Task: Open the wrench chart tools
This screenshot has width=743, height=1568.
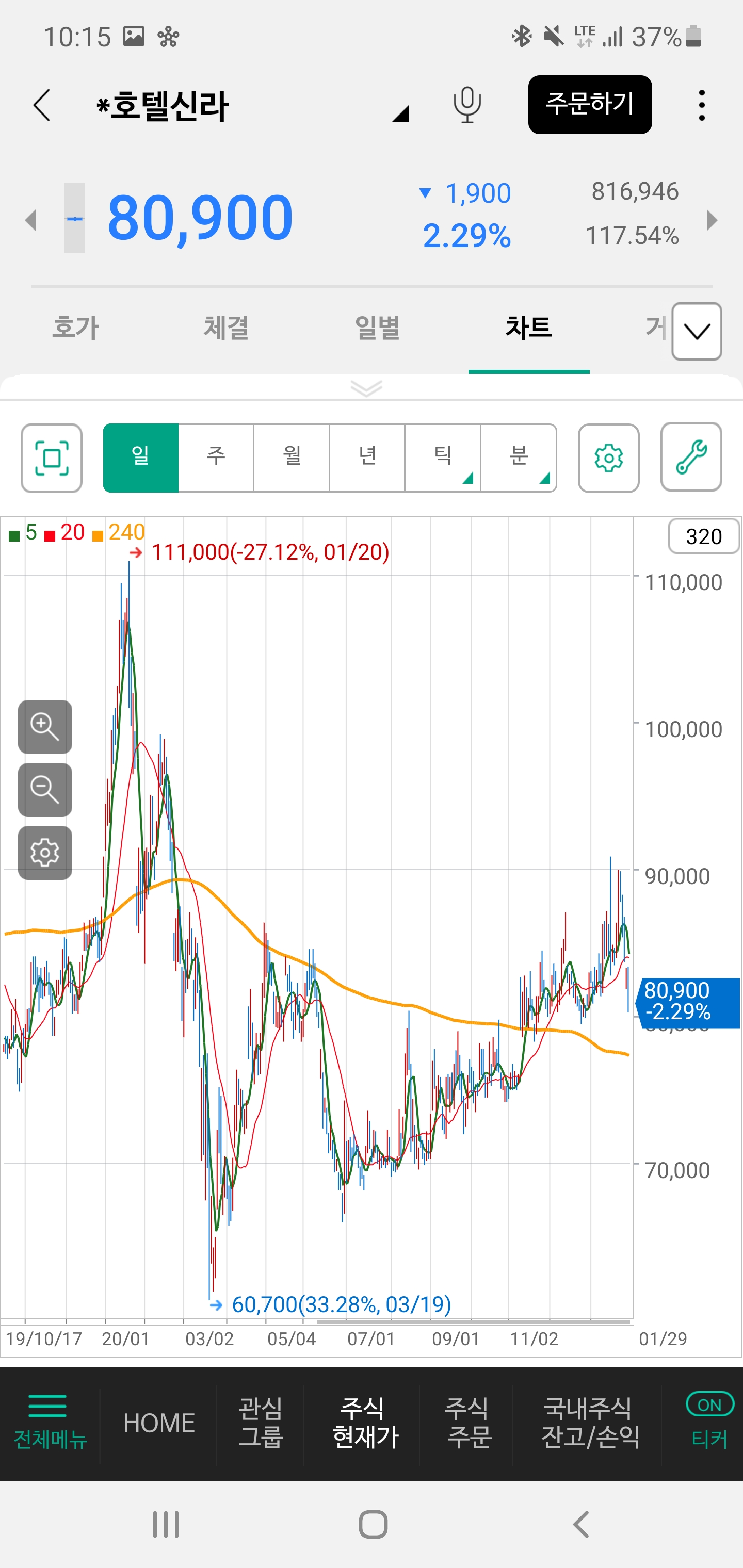Action: 691,456
